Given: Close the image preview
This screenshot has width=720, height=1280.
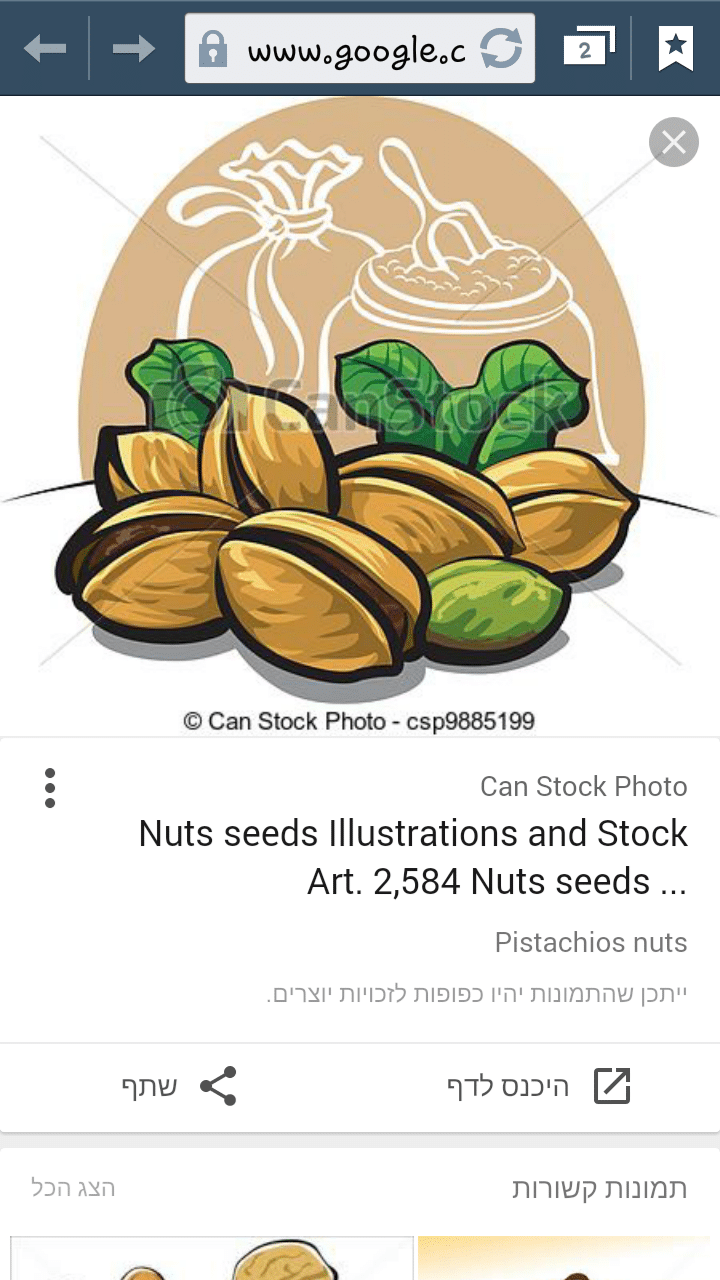Looking at the screenshot, I should tap(673, 142).
